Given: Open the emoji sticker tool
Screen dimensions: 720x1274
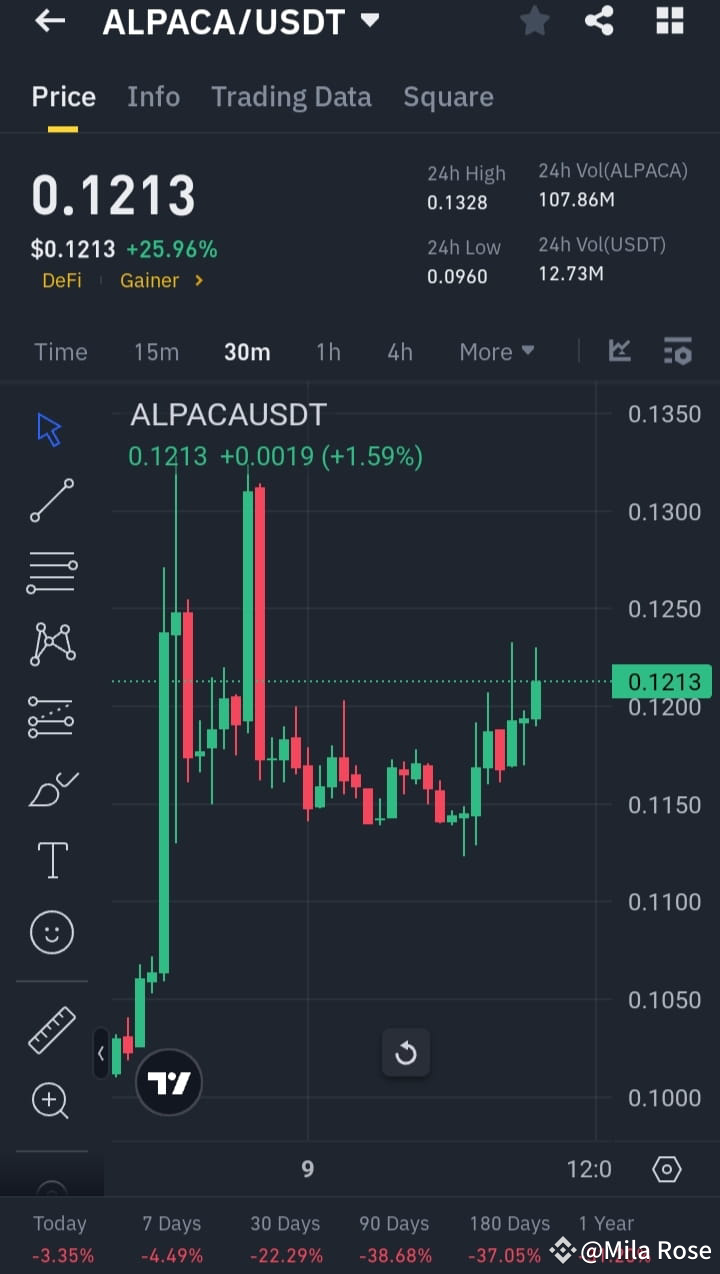Looking at the screenshot, I should click(x=51, y=932).
